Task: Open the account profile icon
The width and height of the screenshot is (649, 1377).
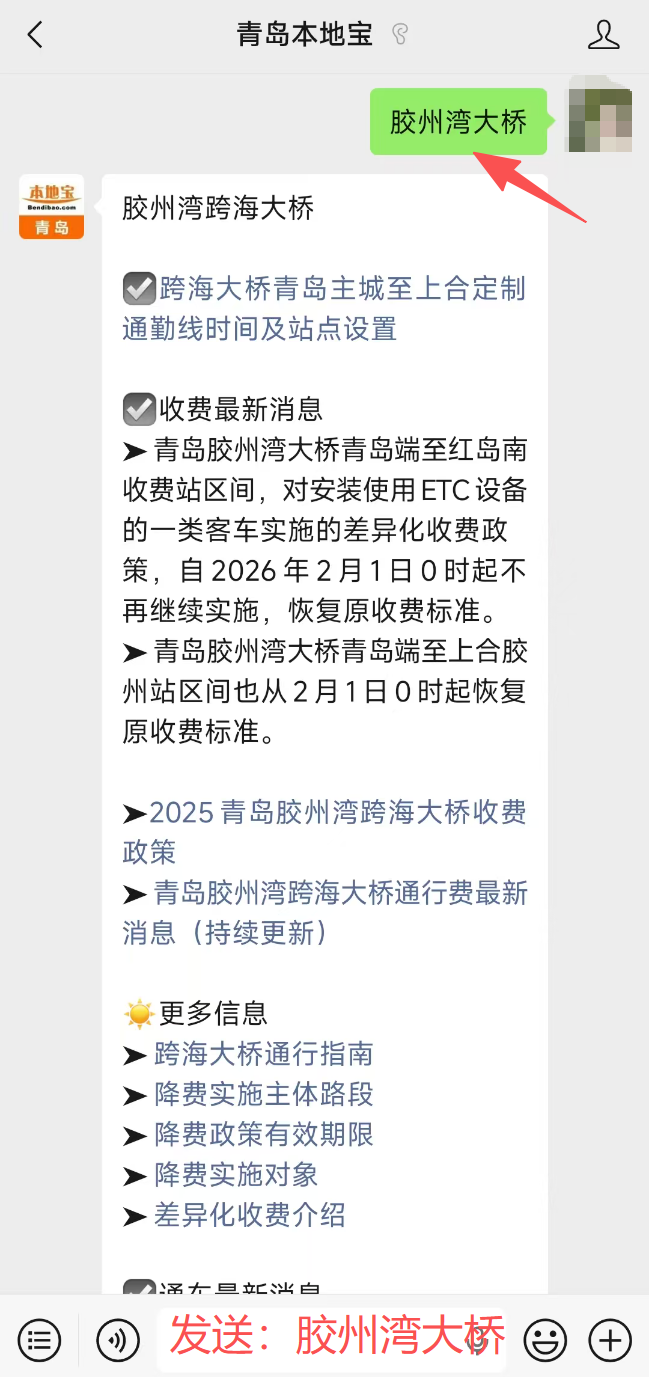Action: point(603,35)
